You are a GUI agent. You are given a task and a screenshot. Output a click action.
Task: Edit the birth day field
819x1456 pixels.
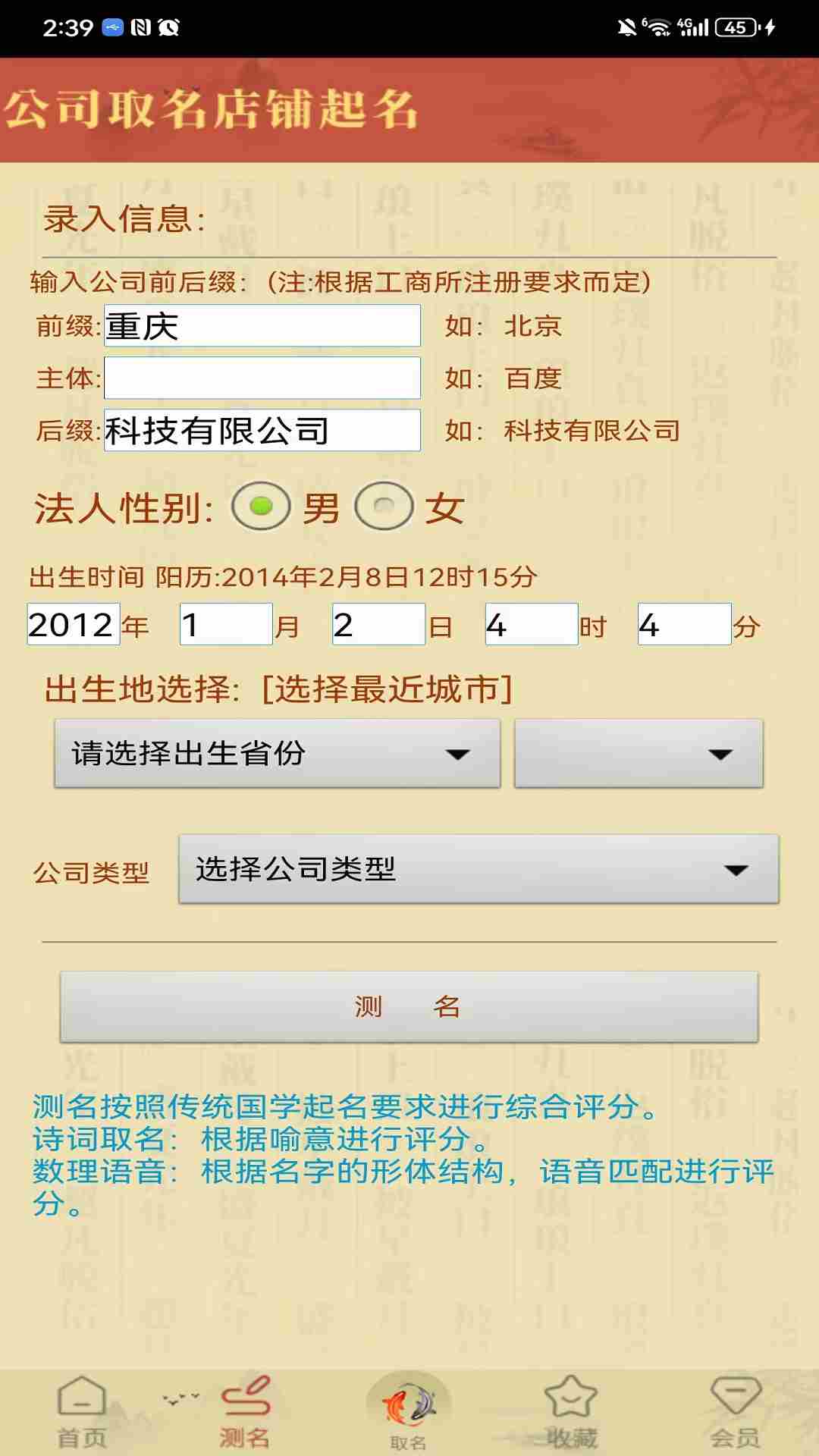[x=378, y=624]
